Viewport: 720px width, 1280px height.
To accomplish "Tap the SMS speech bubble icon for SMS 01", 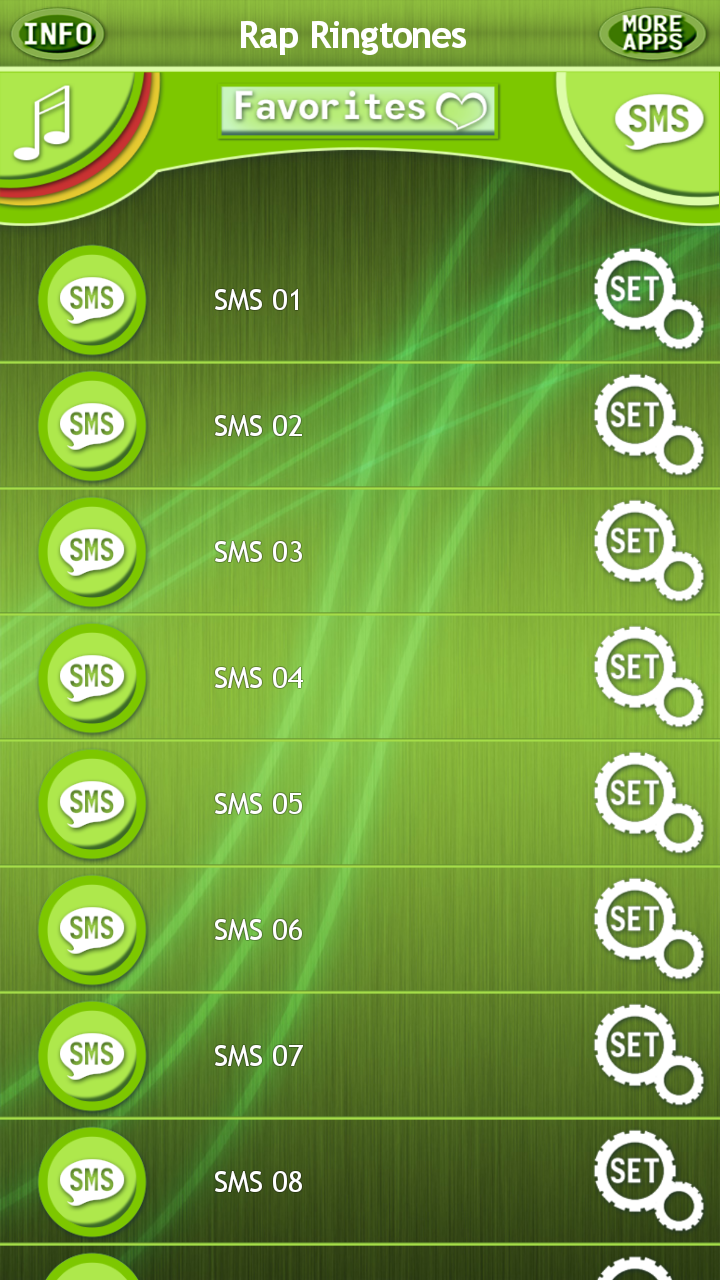I will [92, 301].
